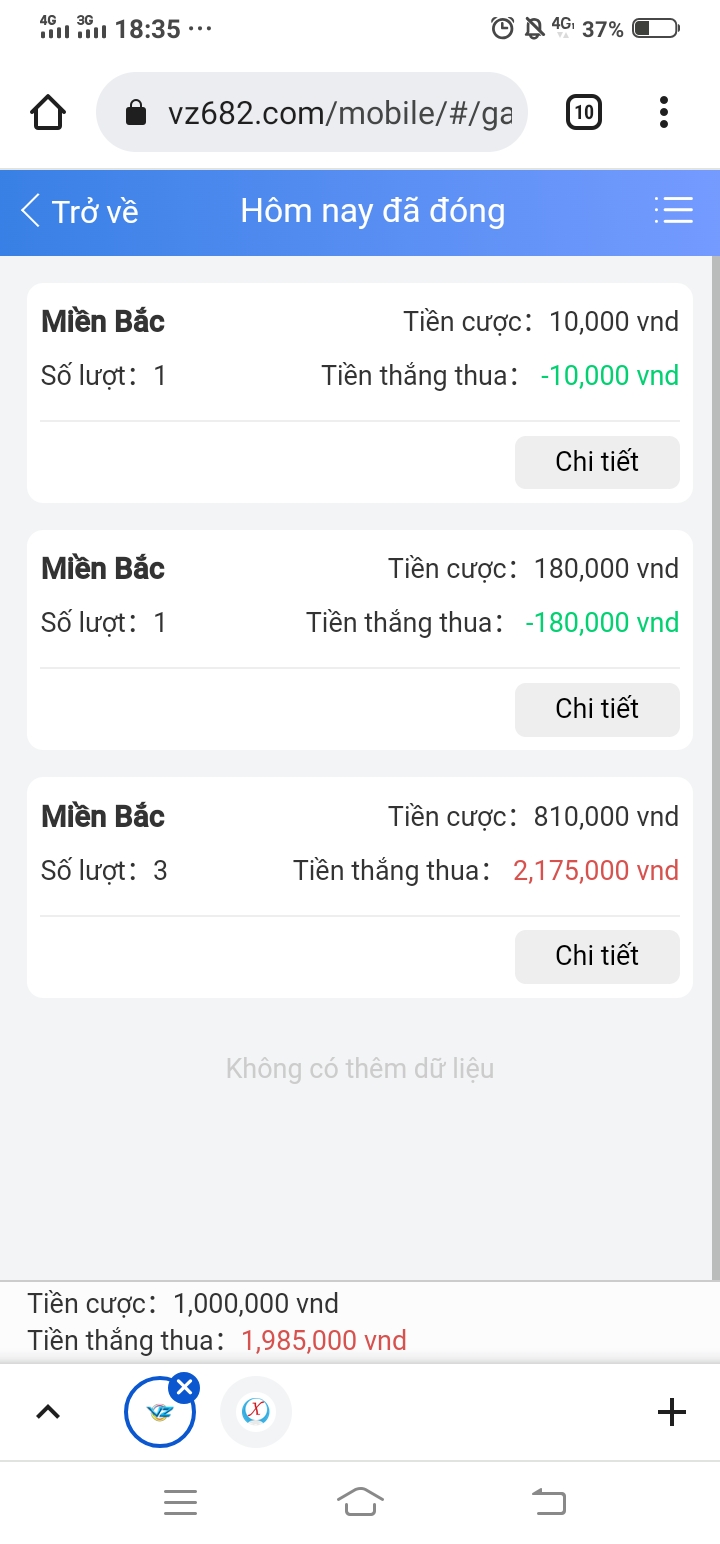The height and width of the screenshot is (1544, 720).
Task: Open the tab switcher showing 10 tabs
Action: (x=584, y=112)
